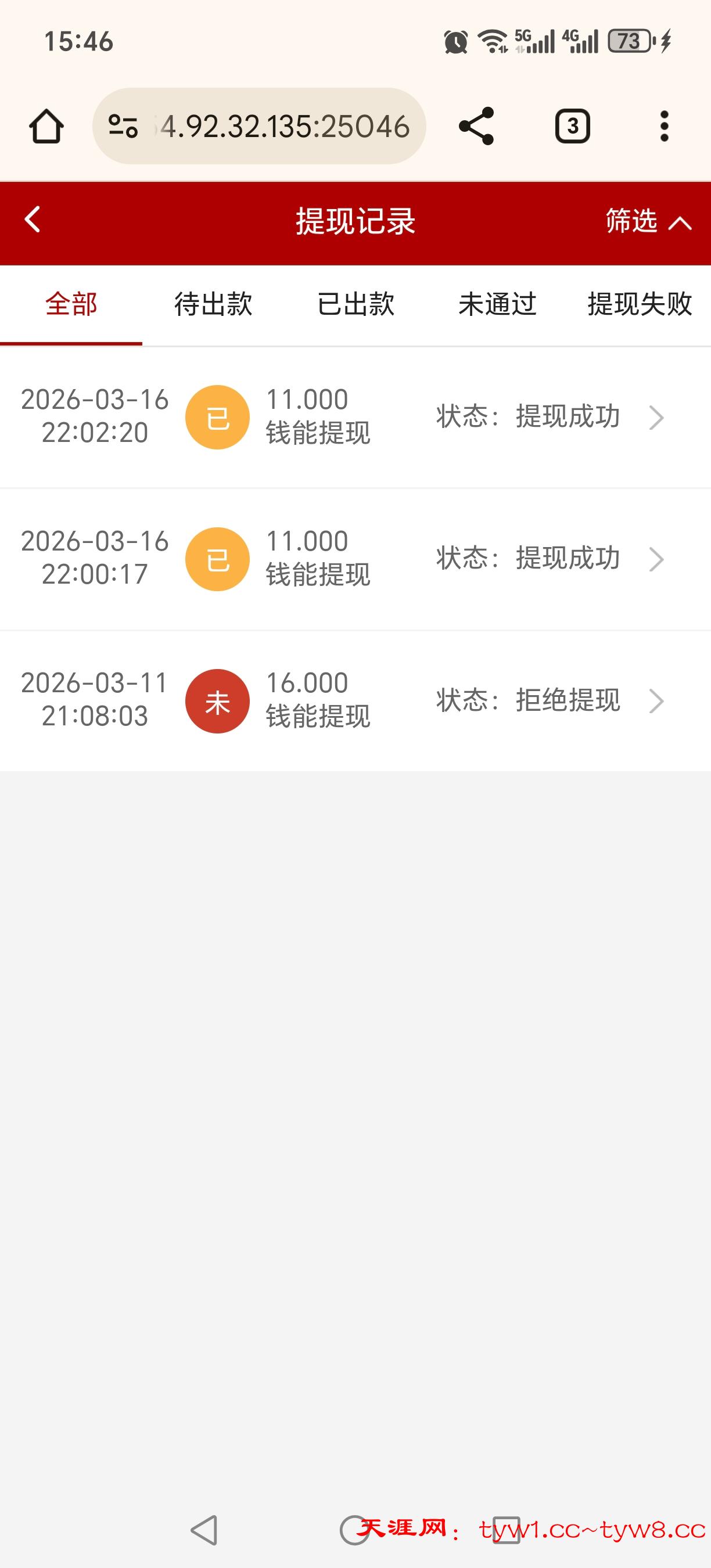Collapse the 筛选 filter dropdown
Image resolution: width=711 pixels, height=1568 pixels.
[x=648, y=222]
